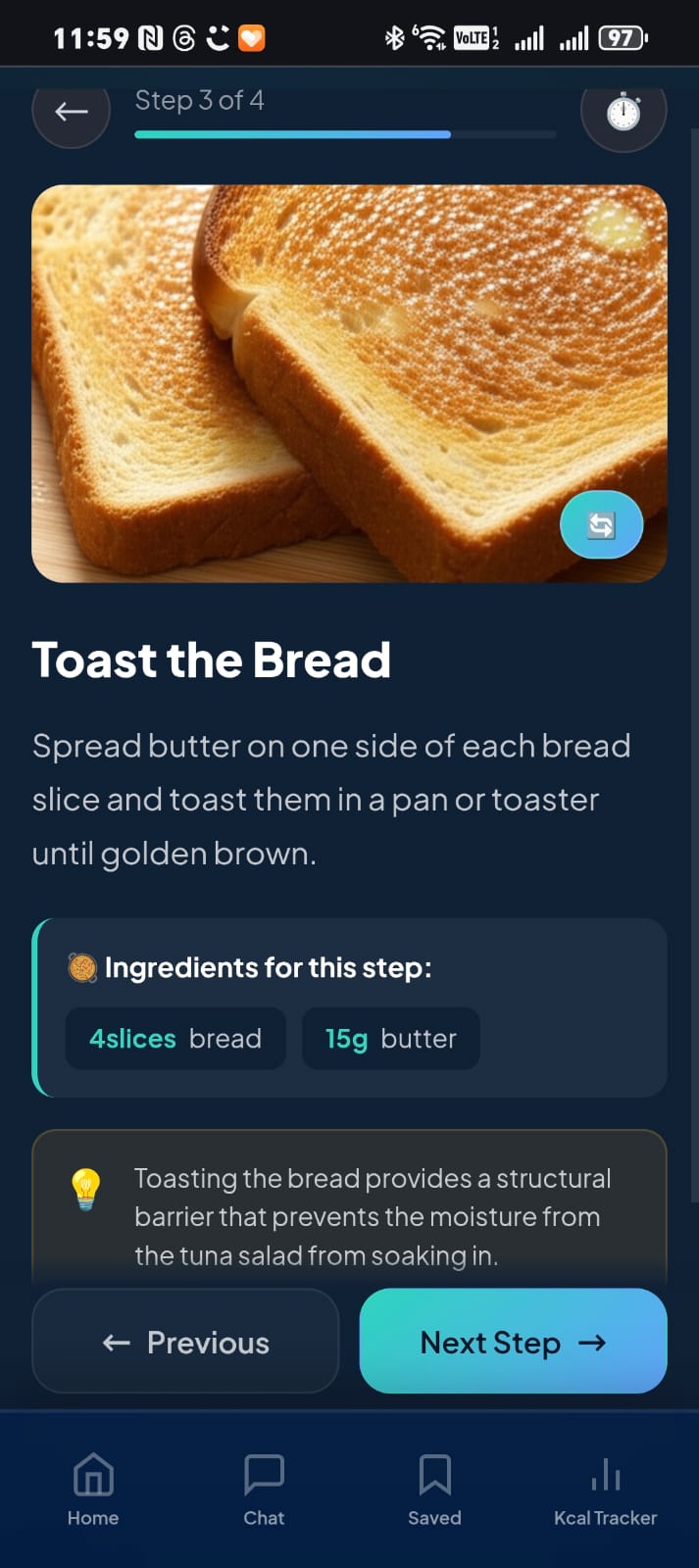The width and height of the screenshot is (699, 1568).
Task: Continue with Next Step button
Action: [x=513, y=1342]
